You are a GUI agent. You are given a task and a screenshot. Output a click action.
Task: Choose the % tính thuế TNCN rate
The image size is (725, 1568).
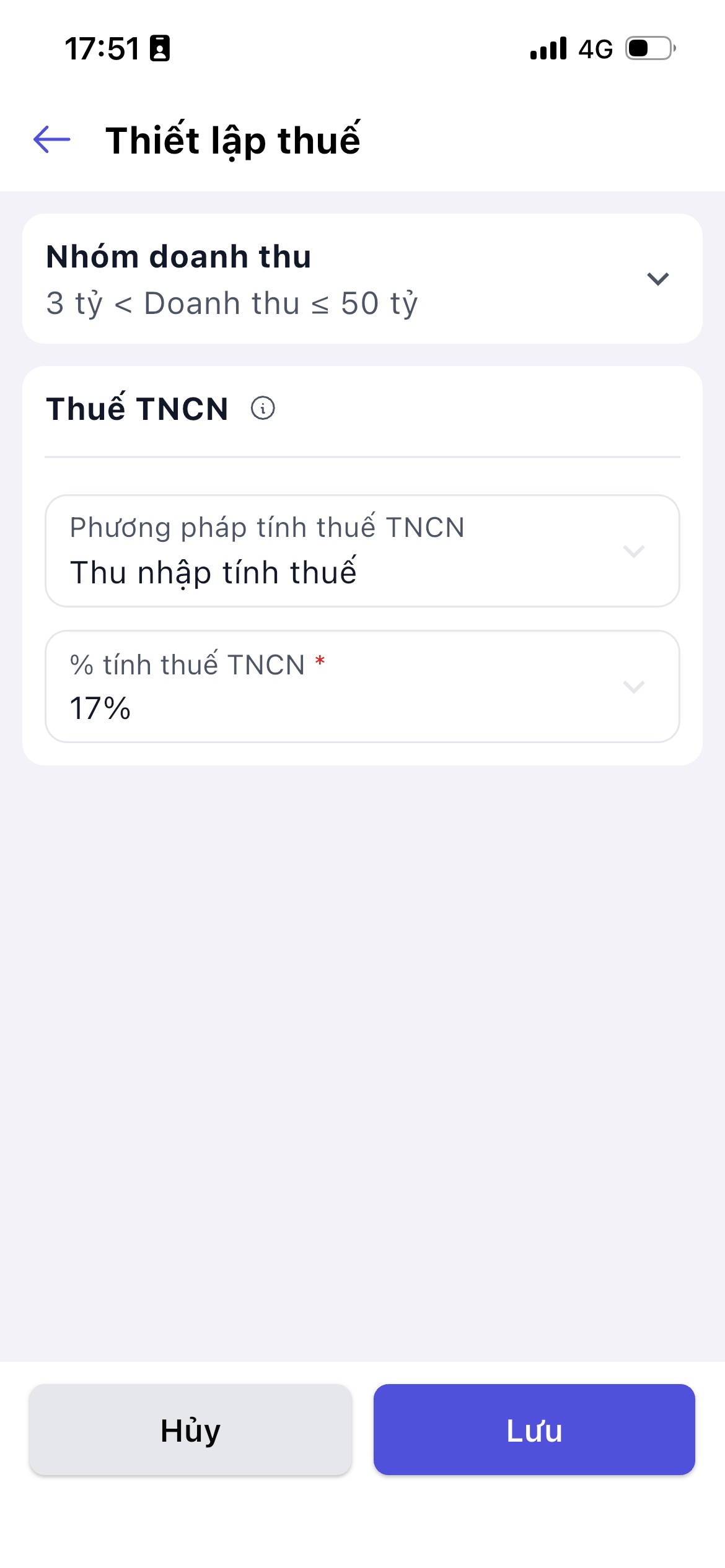coord(362,686)
